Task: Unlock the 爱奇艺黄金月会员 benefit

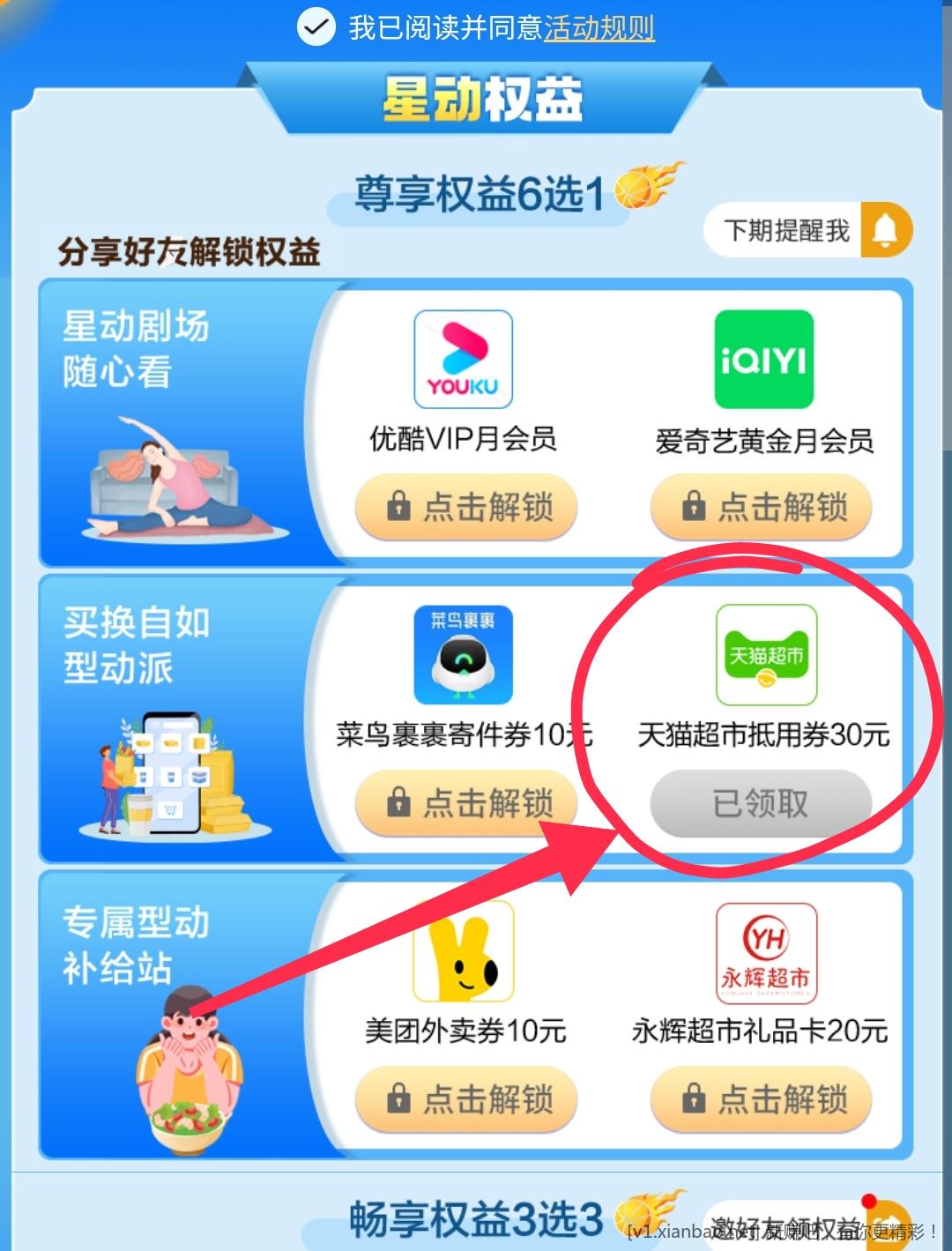Action: (761, 507)
